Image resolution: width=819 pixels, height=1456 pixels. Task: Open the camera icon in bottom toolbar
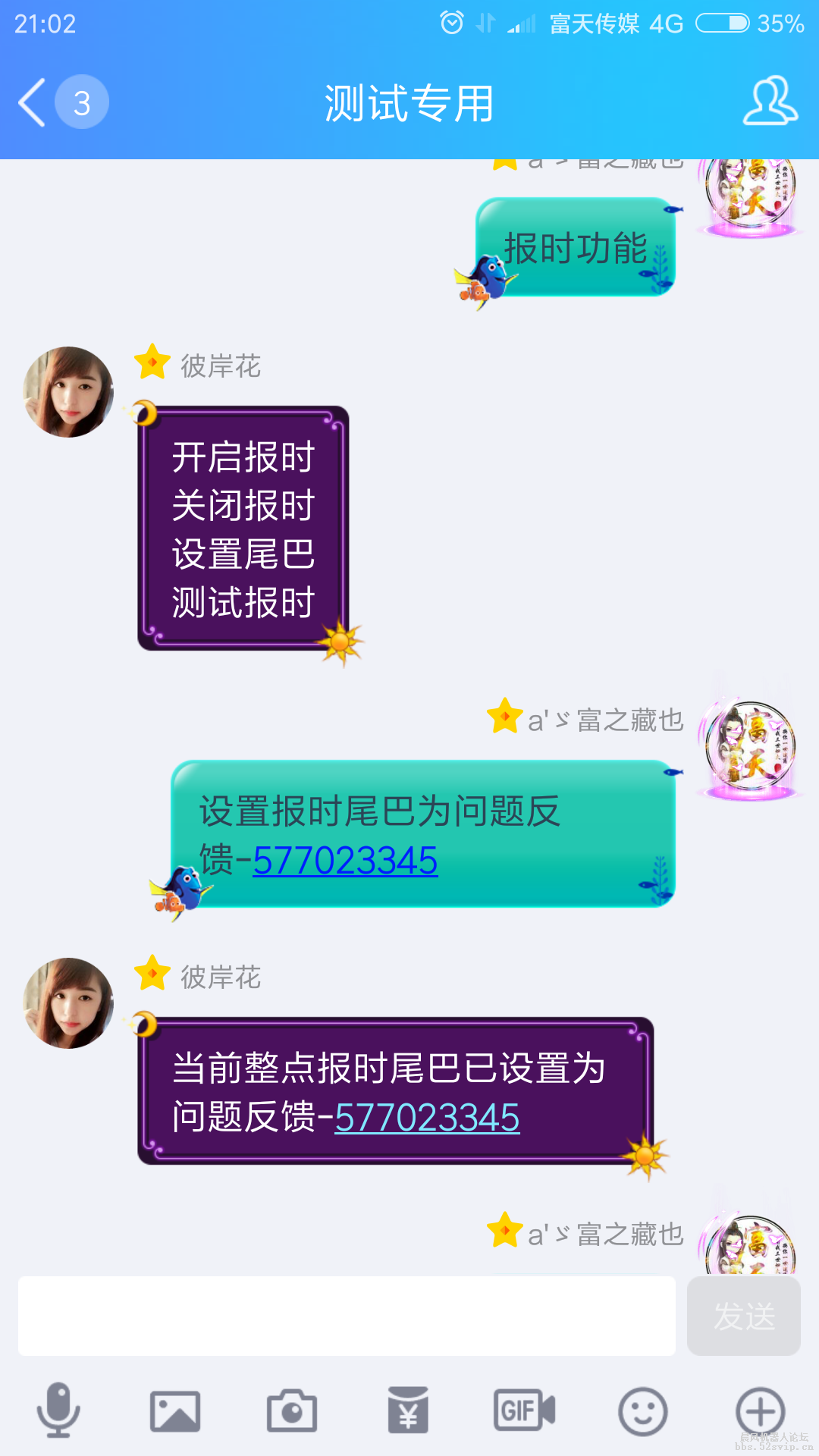[292, 1409]
